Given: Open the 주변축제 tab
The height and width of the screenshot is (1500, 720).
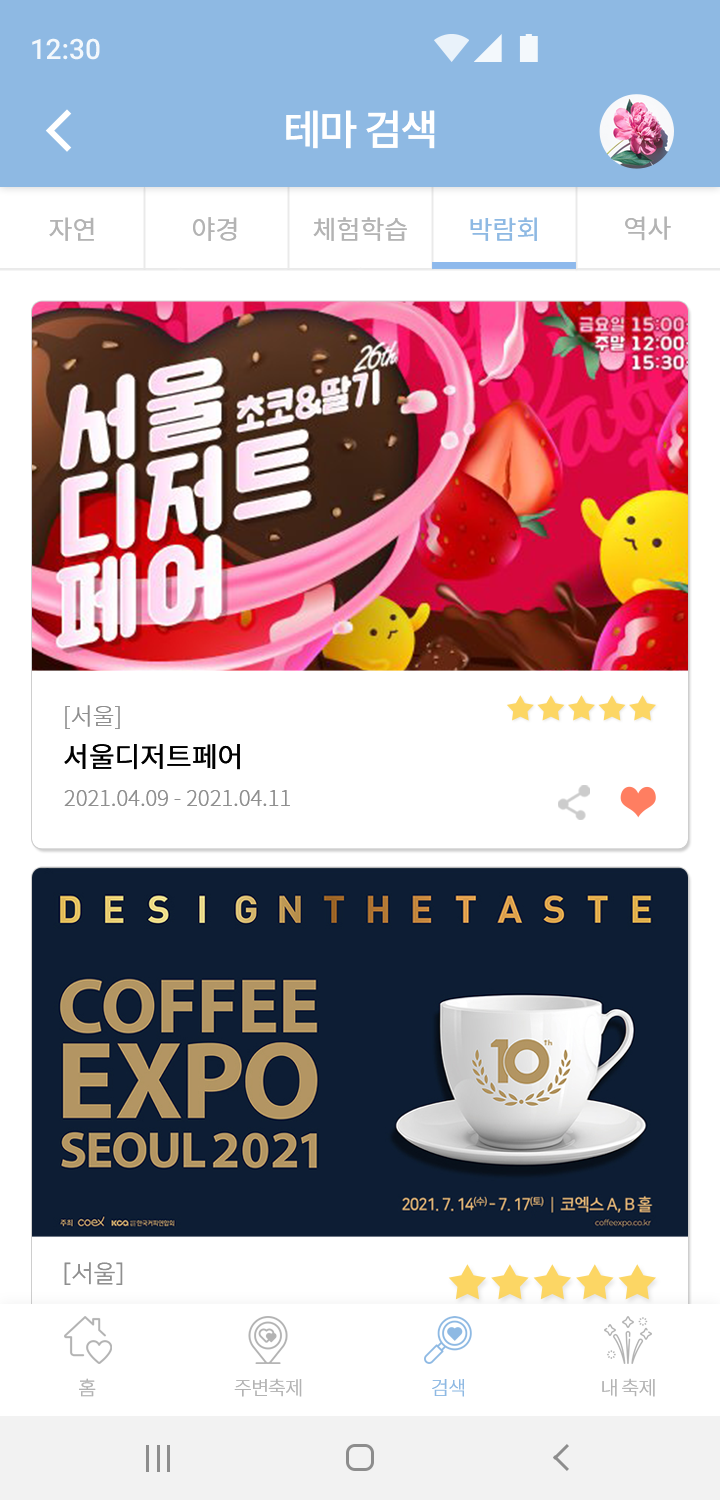Looking at the screenshot, I should [x=268, y=1358].
